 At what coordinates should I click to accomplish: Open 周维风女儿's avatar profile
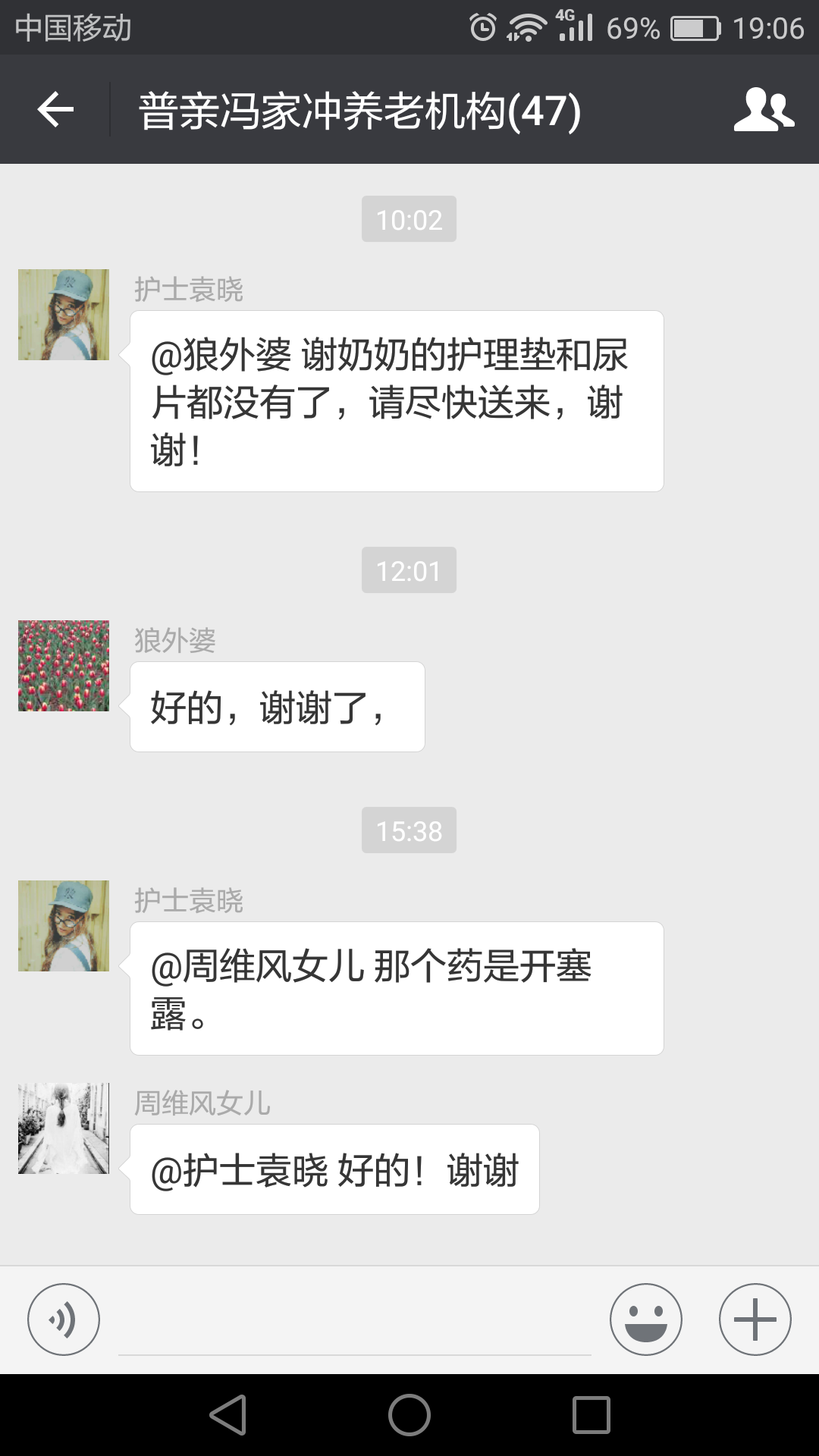pos(64,1128)
